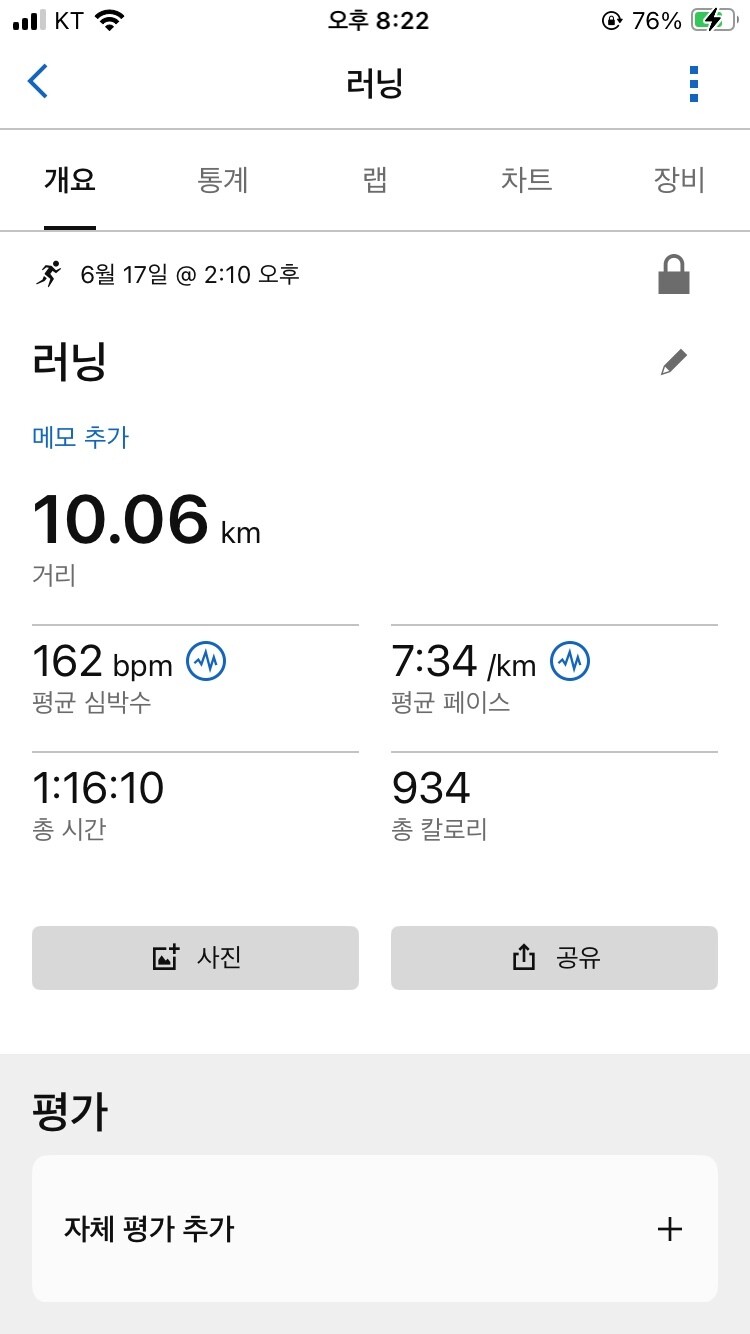
Task: Switch to the 장비 tab
Action: click(x=679, y=180)
